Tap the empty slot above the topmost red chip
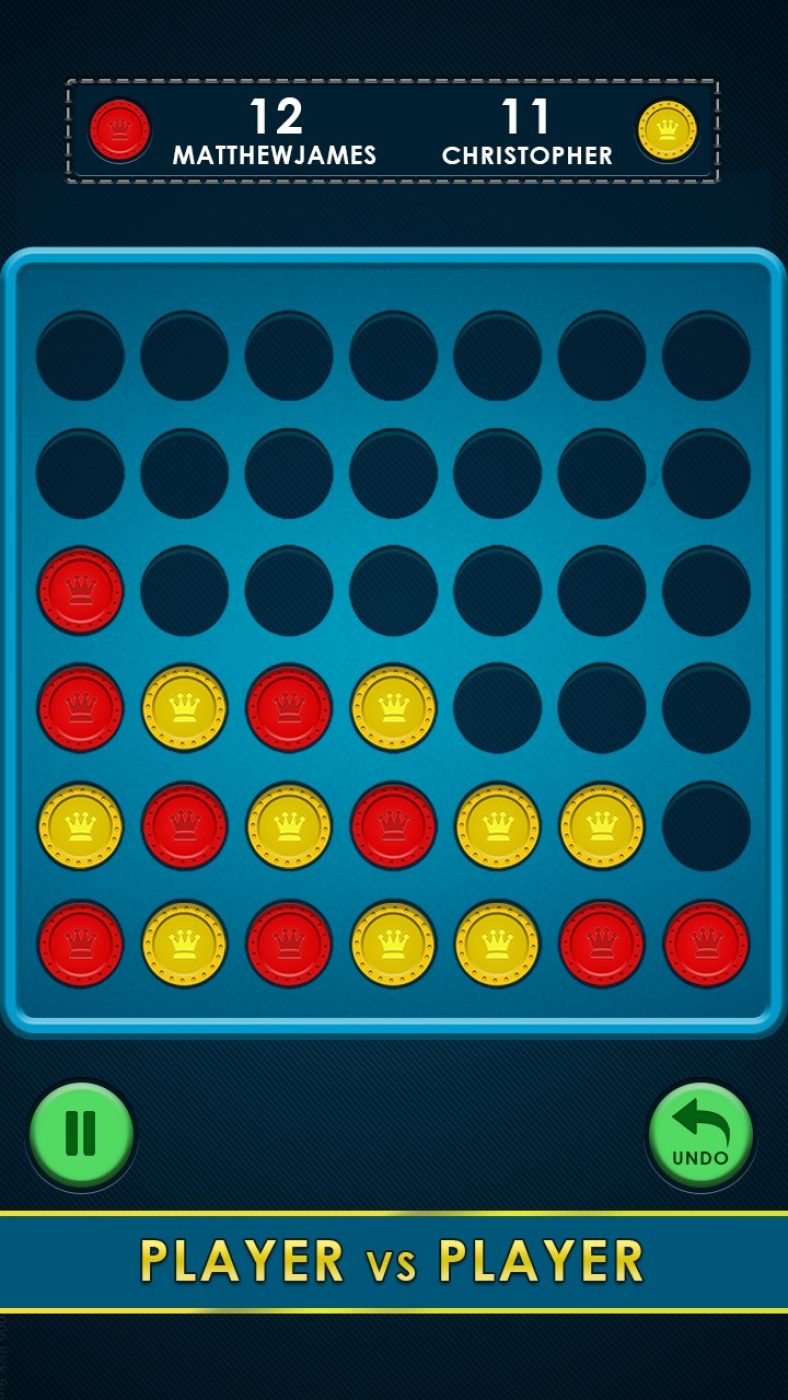This screenshot has width=788, height=1400. pos(80,472)
